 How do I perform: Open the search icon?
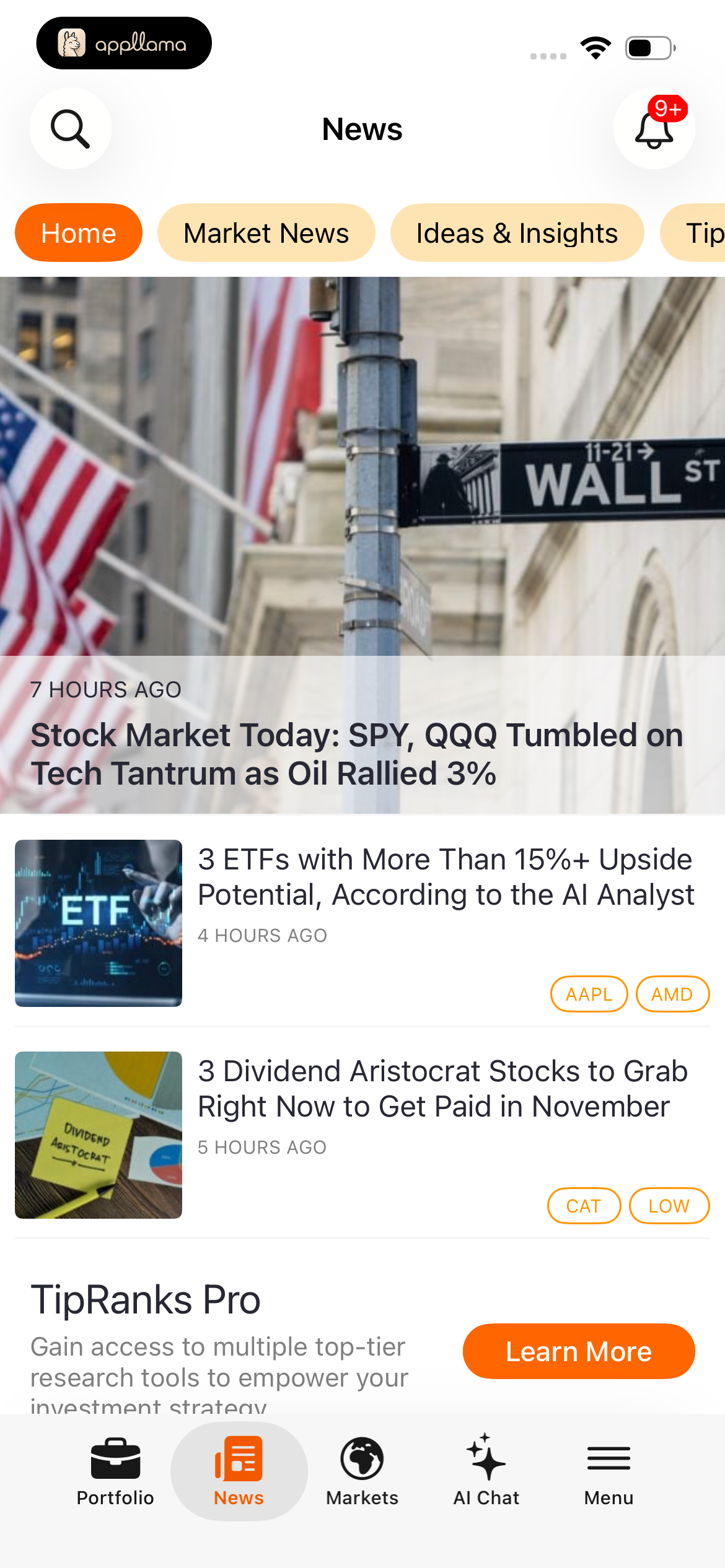pos(71,128)
